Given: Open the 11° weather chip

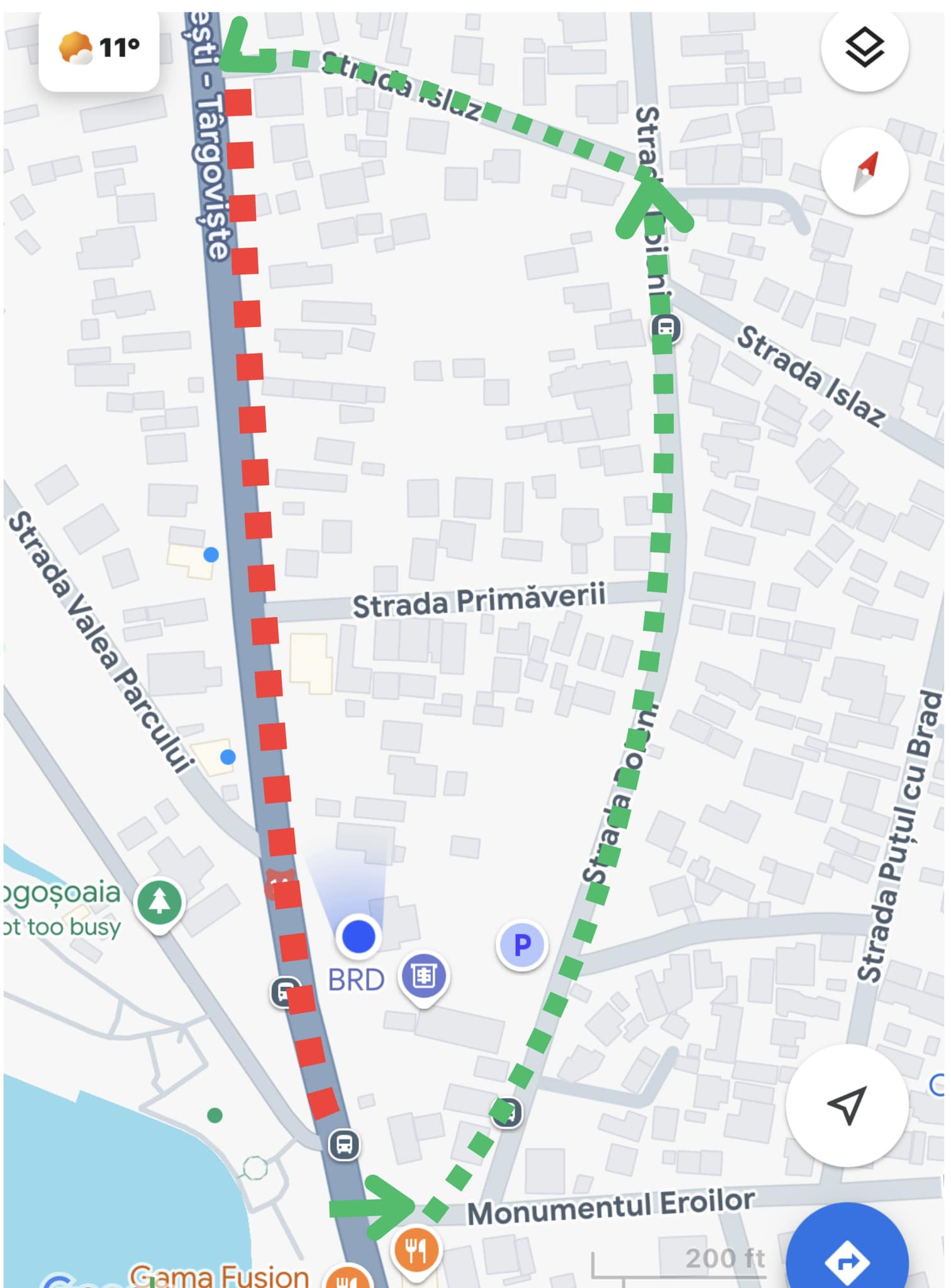Looking at the screenshot, I should coord(99,48).
